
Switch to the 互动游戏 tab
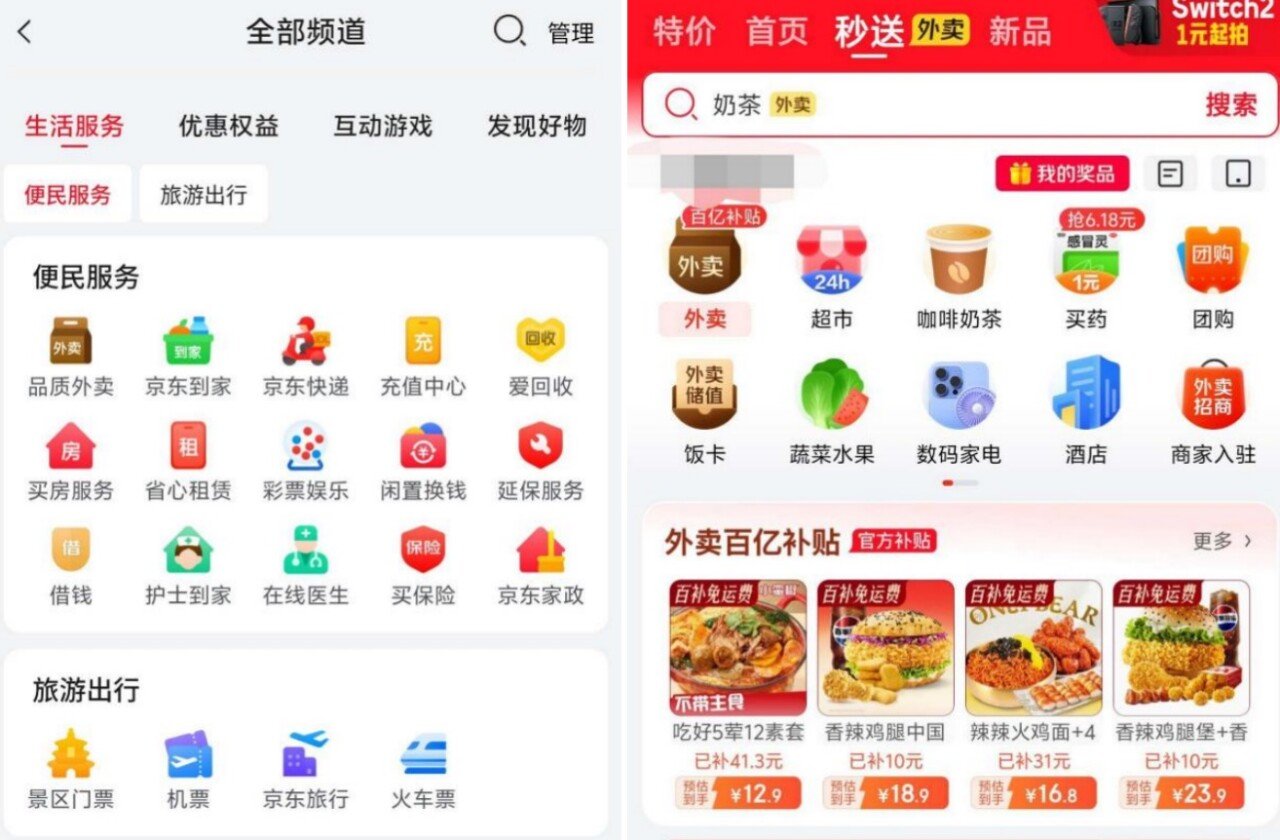pyautogui.click(x=383, y=126)
